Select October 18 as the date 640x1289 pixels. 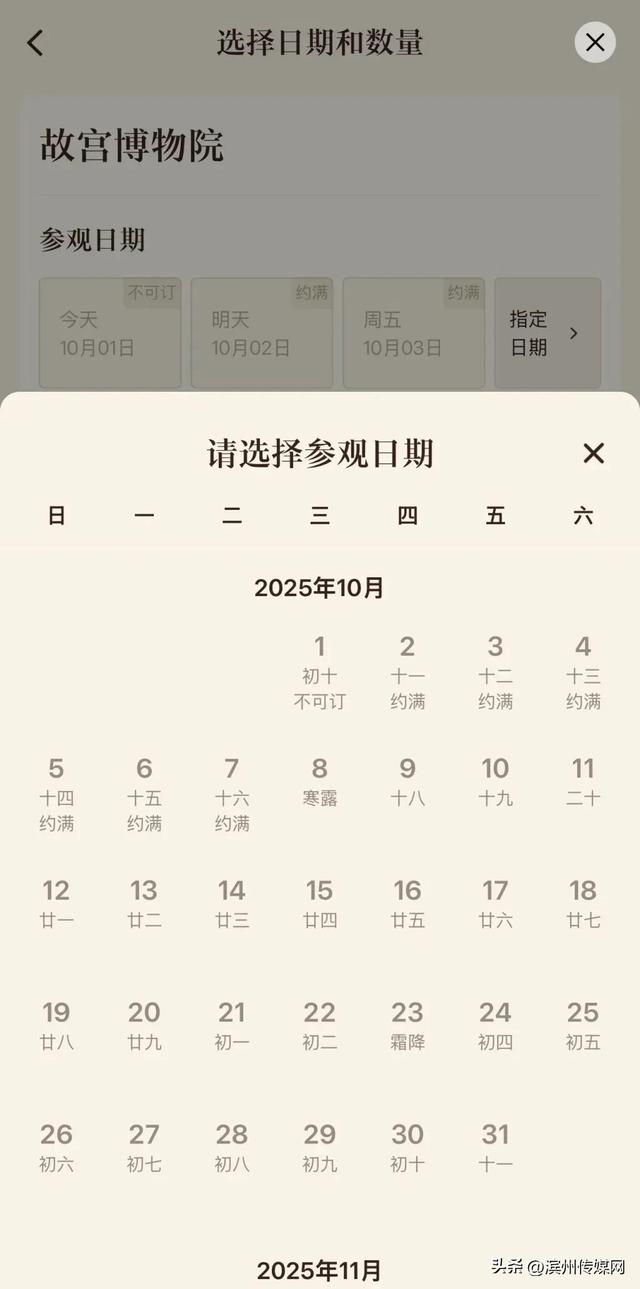[583, 904]
